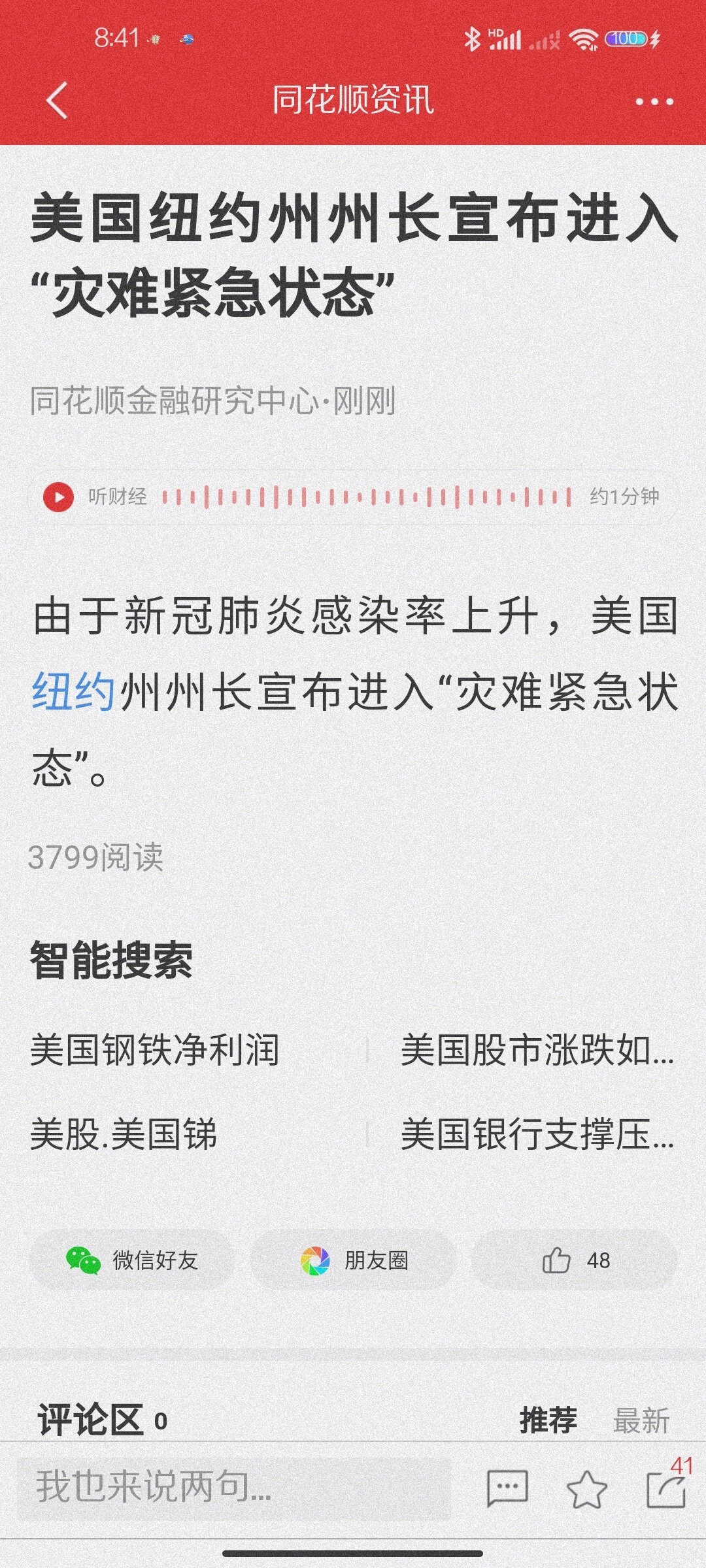Tap the 我也来说两句 comment field
This screenshot has height=1568, width=706.
pyautogui.click(x=233, y=1488)
